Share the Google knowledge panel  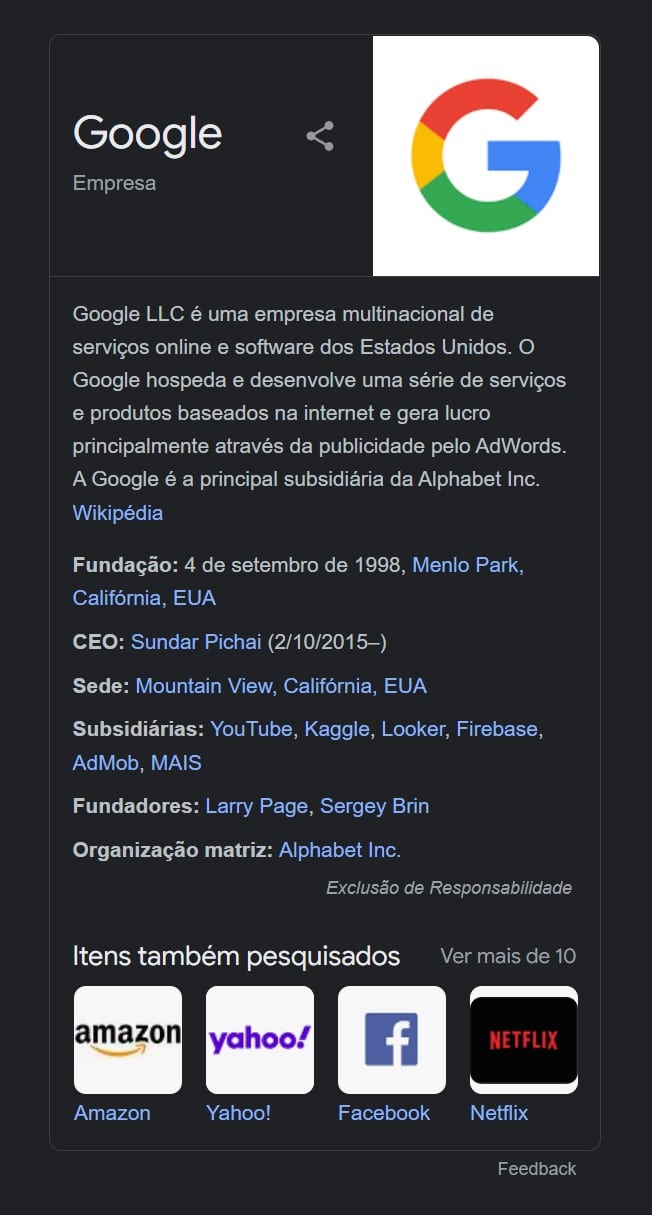320,136
